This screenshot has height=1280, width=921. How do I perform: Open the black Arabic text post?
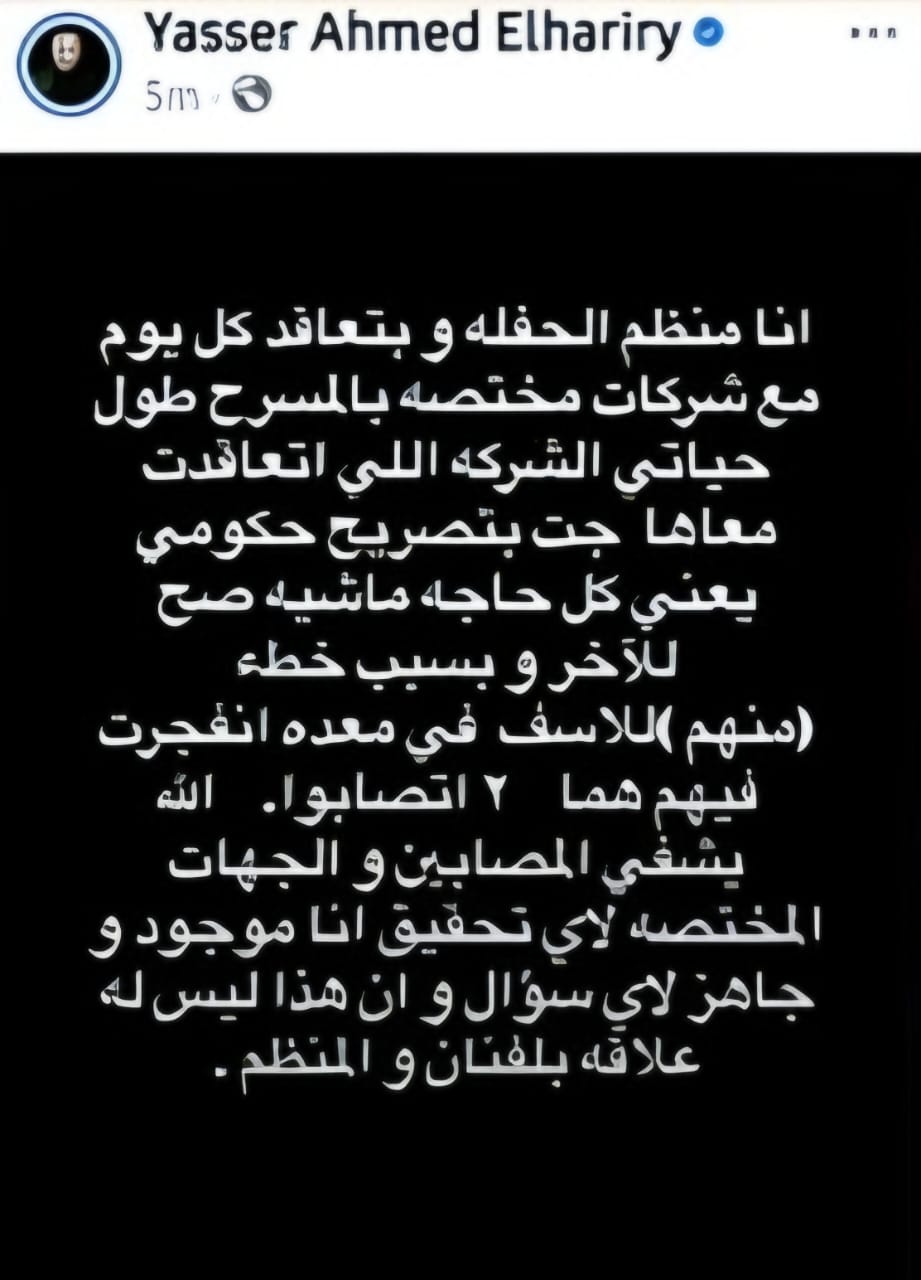tap(460, 700)
